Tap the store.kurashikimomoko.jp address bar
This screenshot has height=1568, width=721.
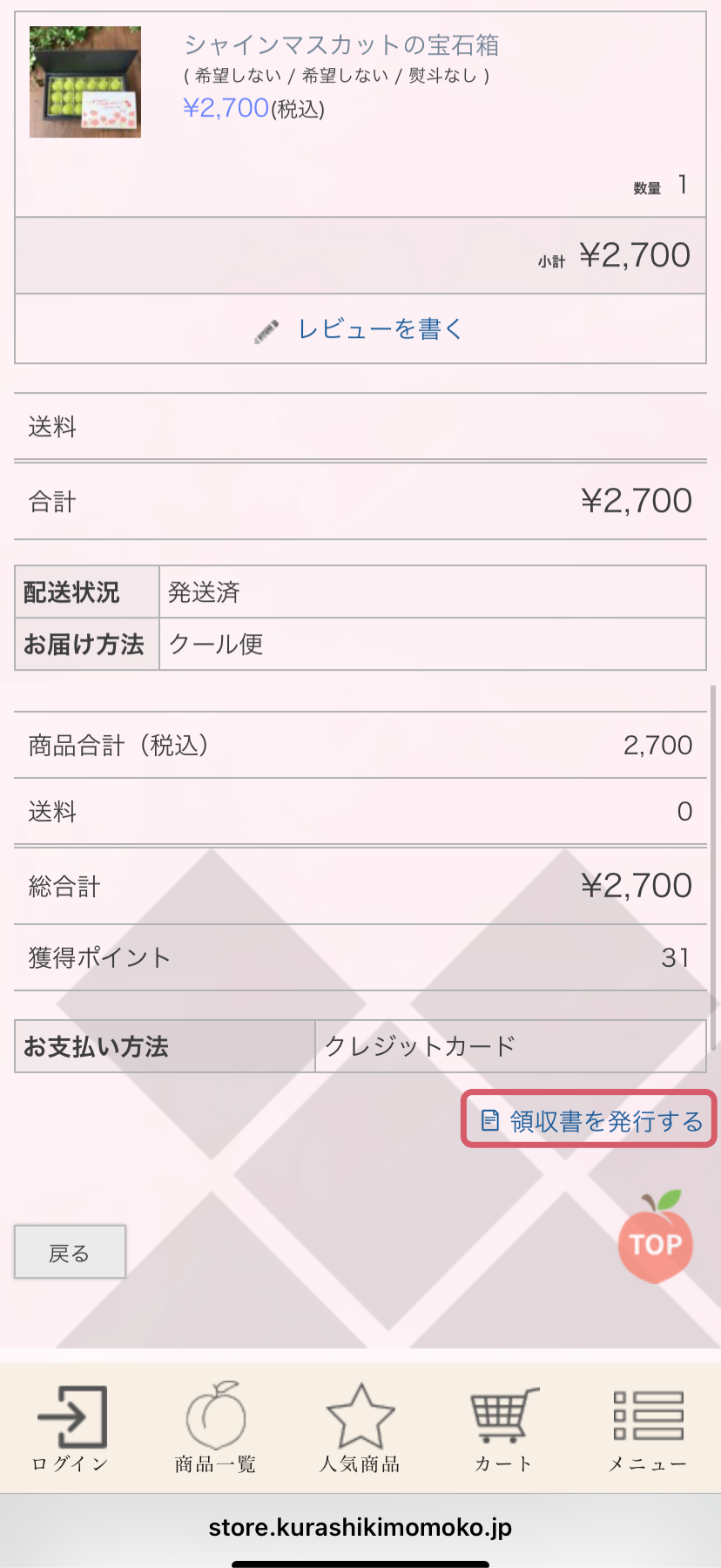click(360, 1527)
